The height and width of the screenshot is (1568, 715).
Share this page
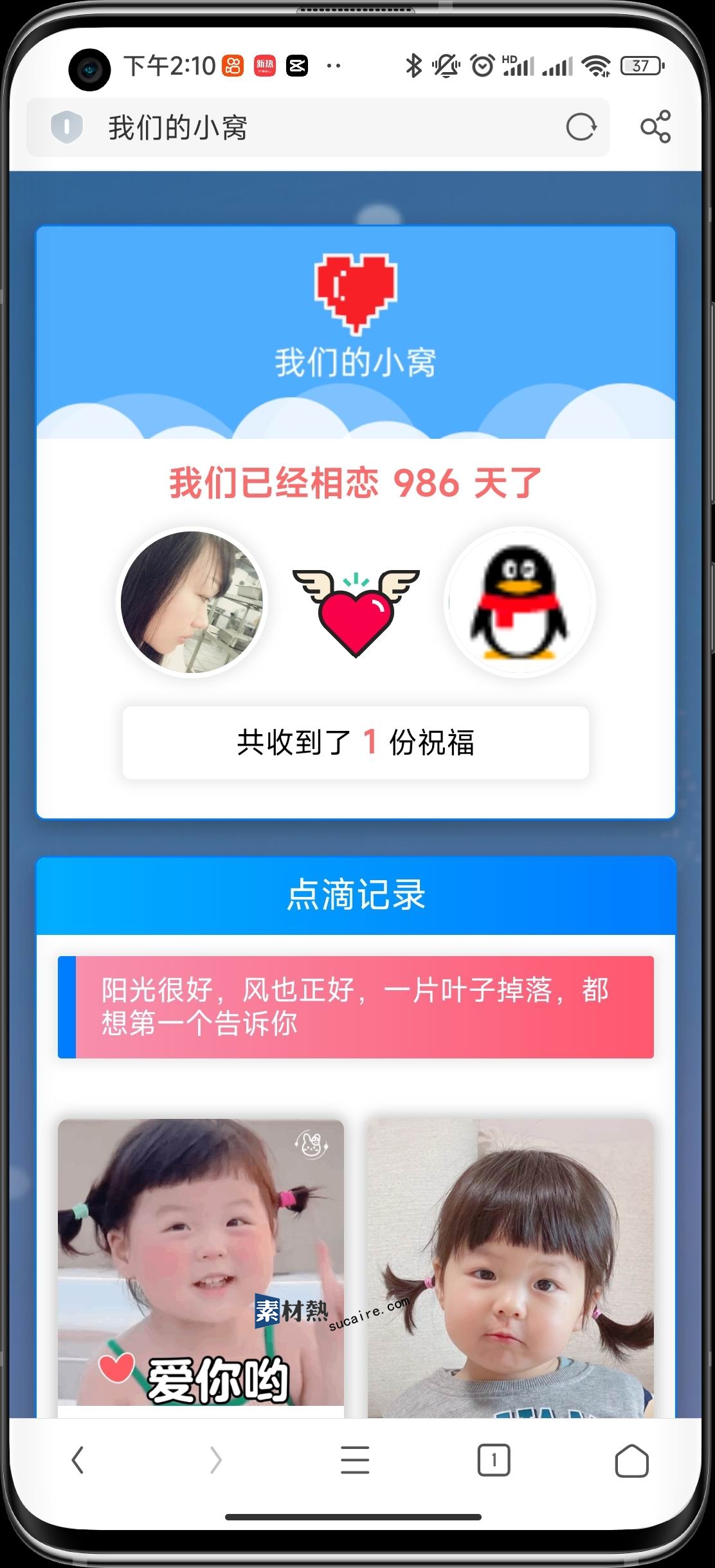pos(655,127)
